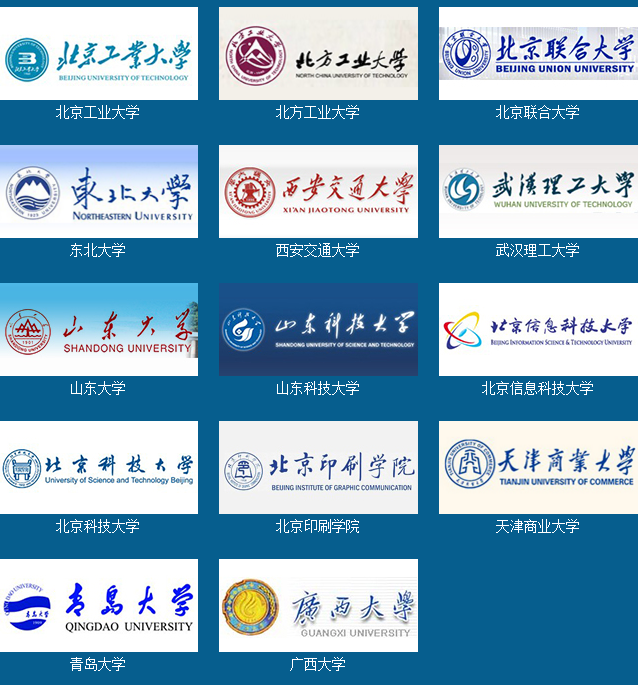Image resolution: width=638 pixels, height=685 pixels.
Task: View the 天津商业大学 card
Action: [x=538, y=468]
